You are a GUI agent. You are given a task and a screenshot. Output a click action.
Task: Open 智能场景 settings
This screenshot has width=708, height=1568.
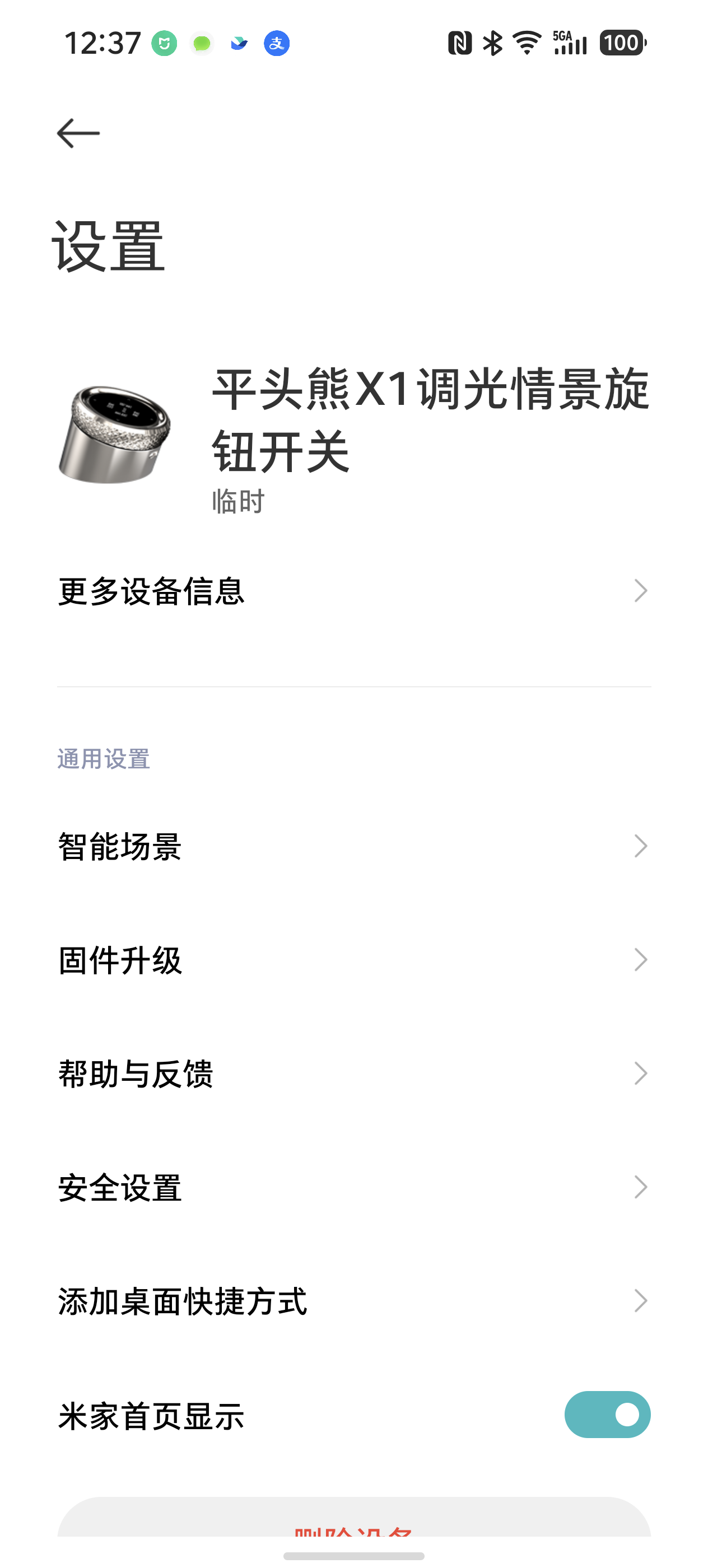click(x=353, y=846)
